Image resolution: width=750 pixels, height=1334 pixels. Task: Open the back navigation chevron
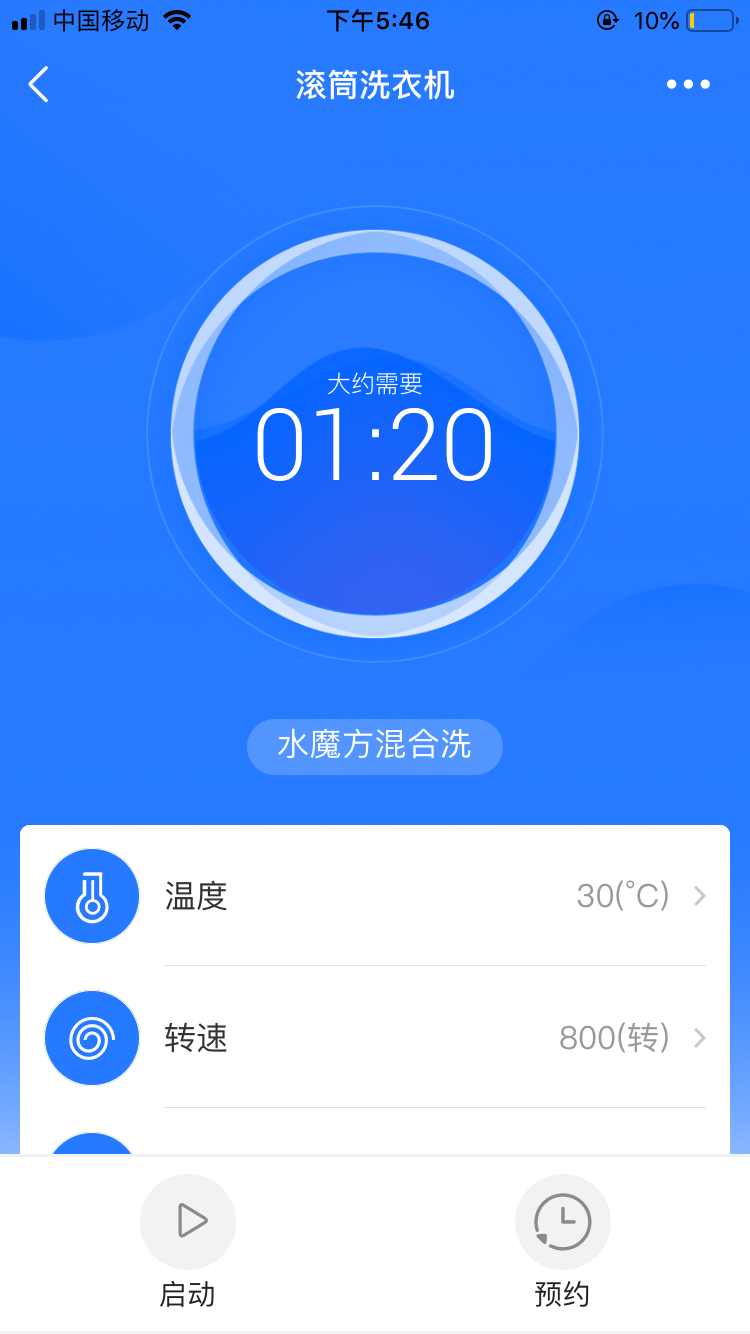[x=38, y=84]
